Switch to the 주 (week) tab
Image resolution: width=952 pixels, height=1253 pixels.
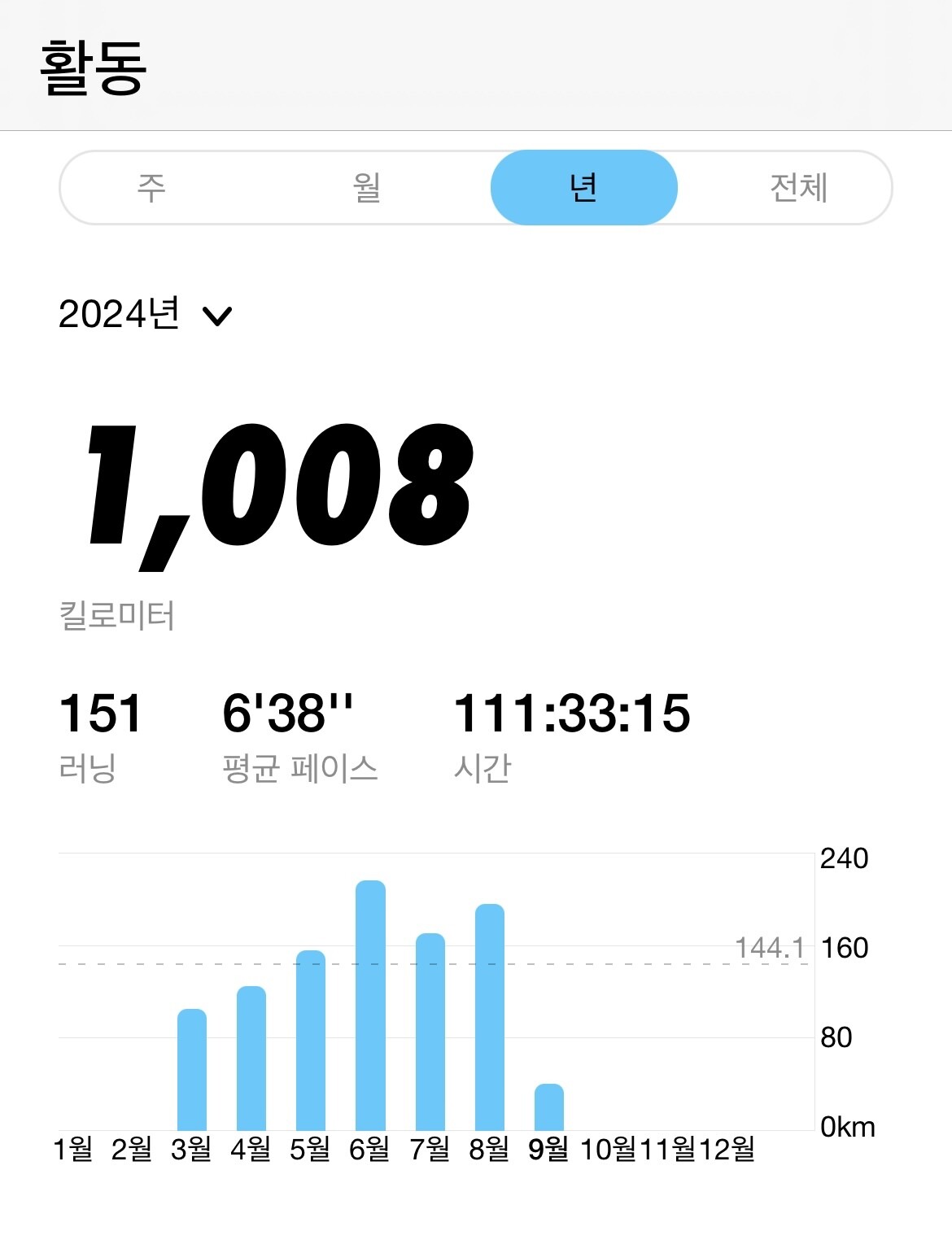152,188
